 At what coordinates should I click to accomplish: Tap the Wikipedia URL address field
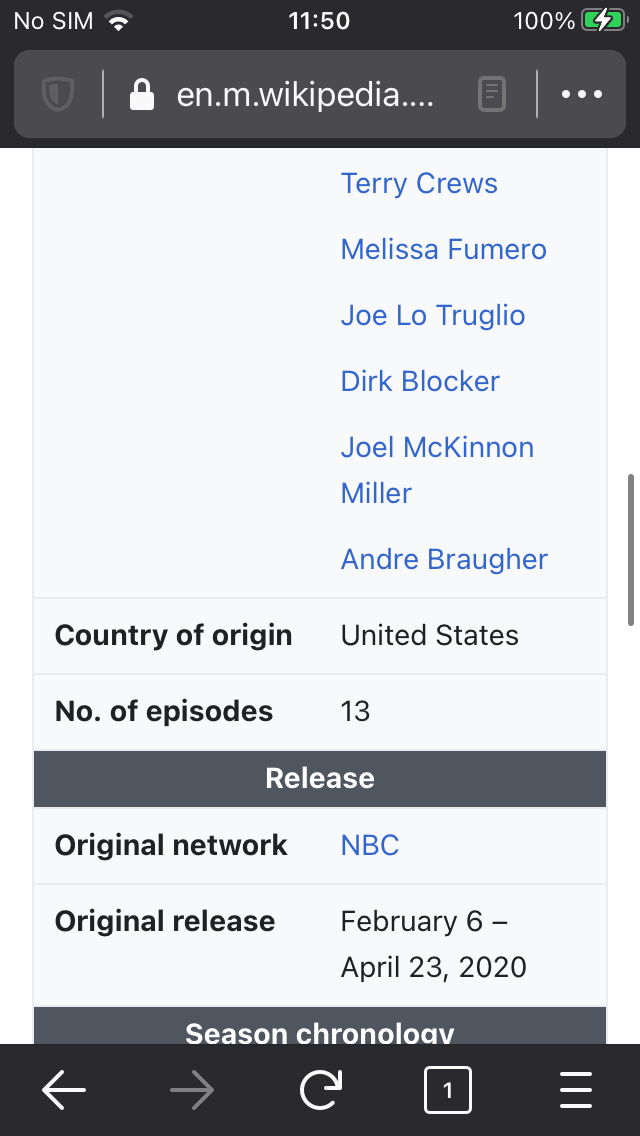(x=305, y=95)
